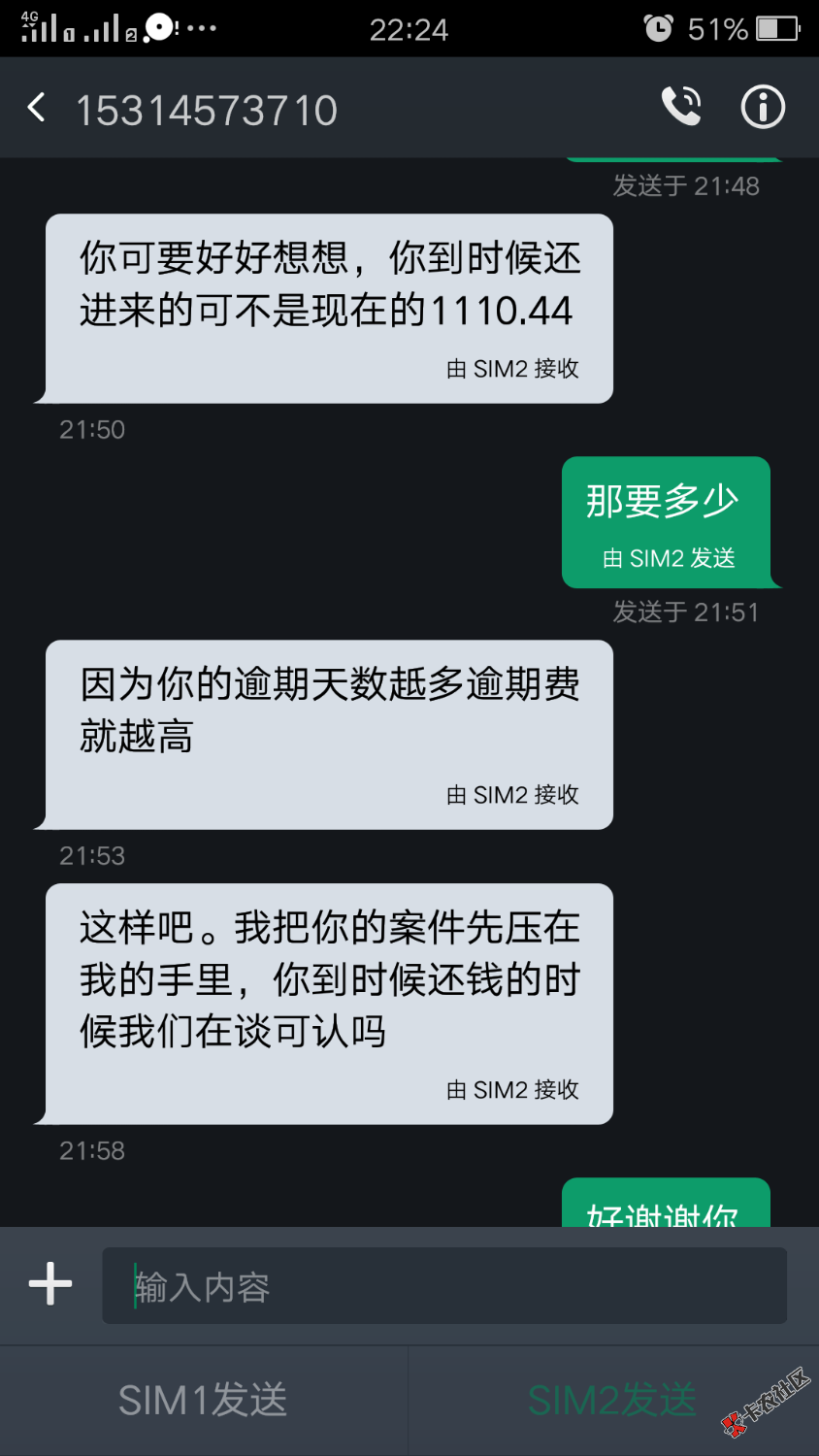Screen dimensions: 819x1456
Task: Go back to the message list
Action: point(37,108)
